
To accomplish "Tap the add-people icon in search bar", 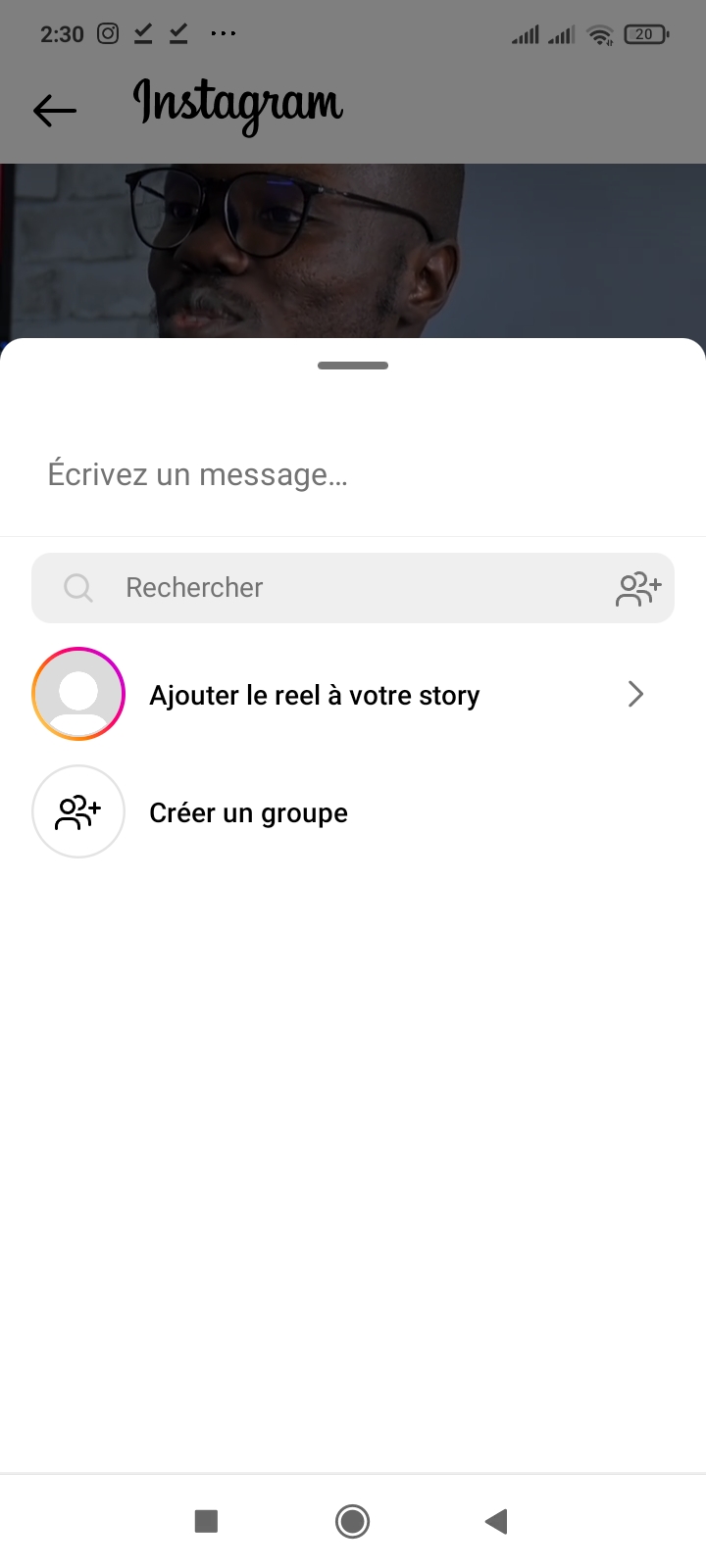I will pos(638,588).
